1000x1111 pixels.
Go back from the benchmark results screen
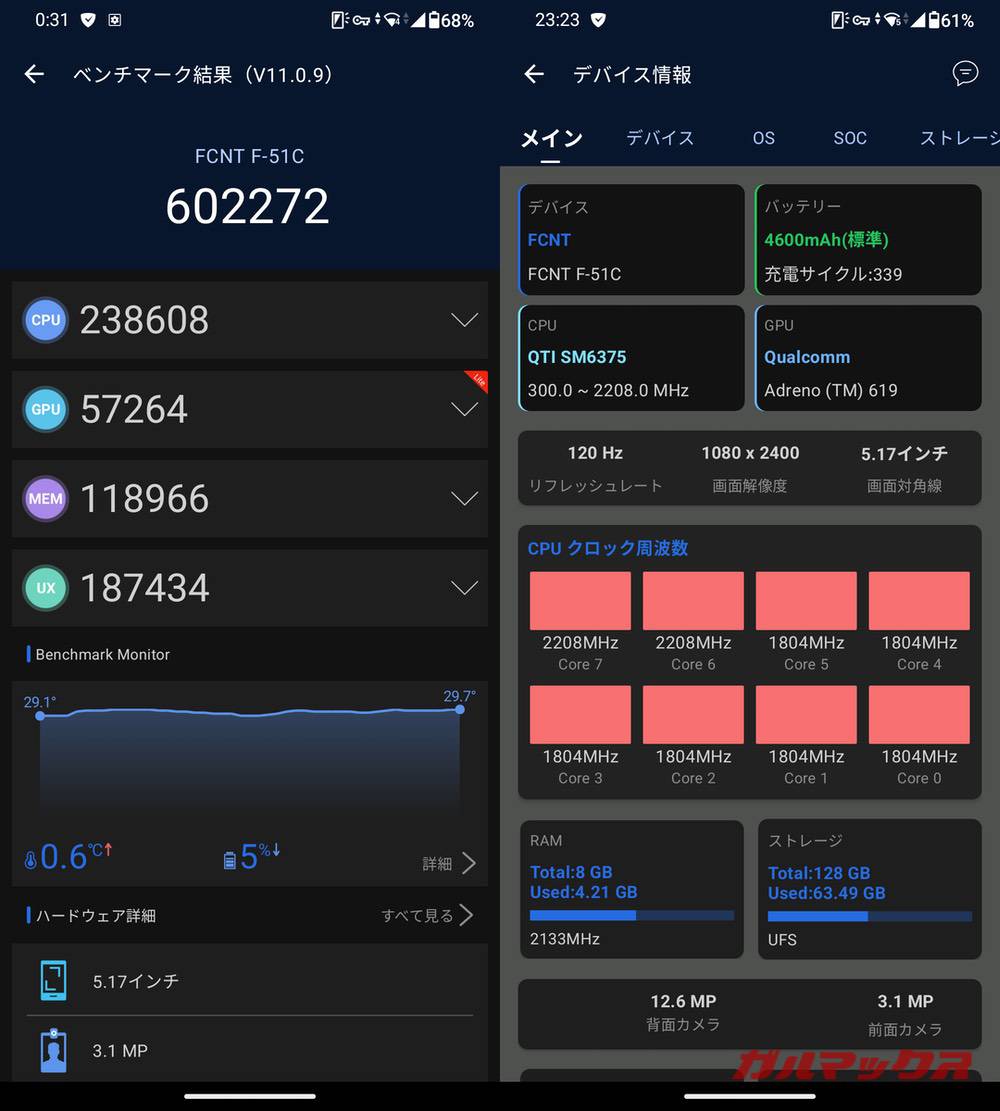pyautogui.click(x=35, y=75)
